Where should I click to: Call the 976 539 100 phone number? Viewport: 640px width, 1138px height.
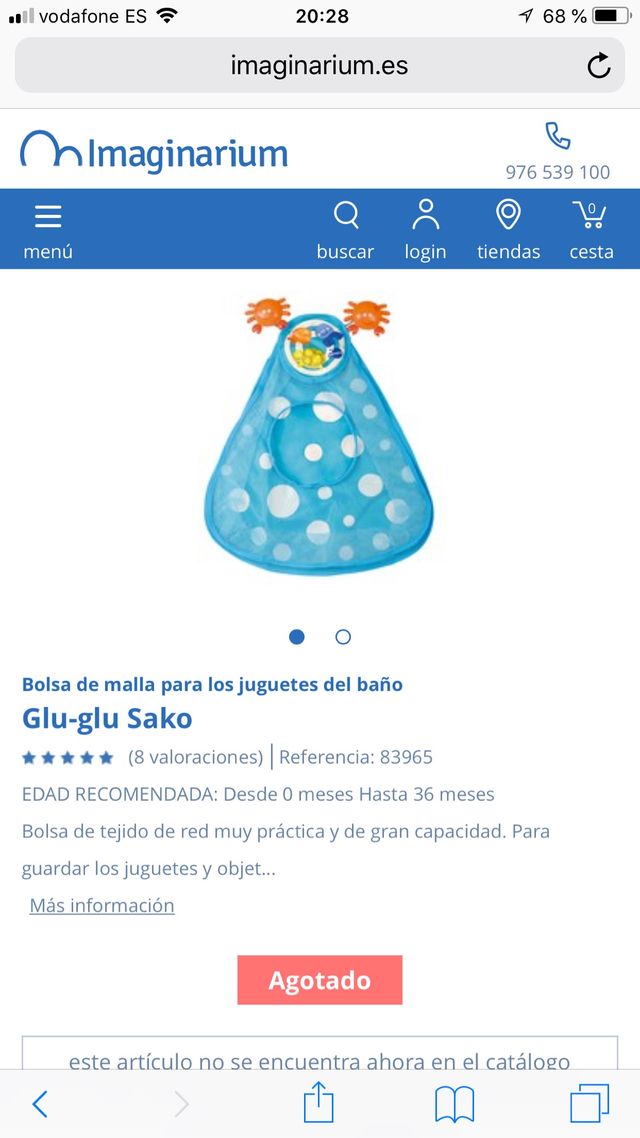pos(557,152)
